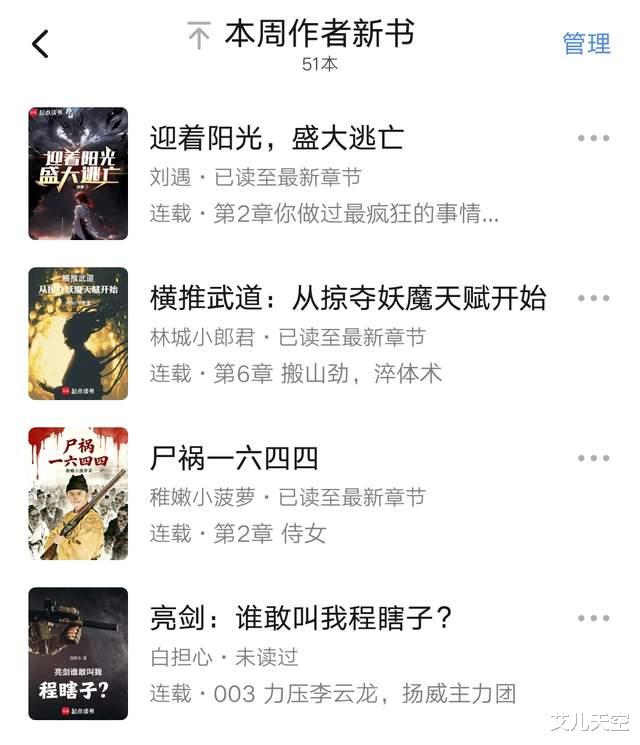Image resolution: width=640 pixels, height=745 pixels.
Task: Open more options for 亮剑：谁敢叫我程瞎子？
Action: click(593, 619)
